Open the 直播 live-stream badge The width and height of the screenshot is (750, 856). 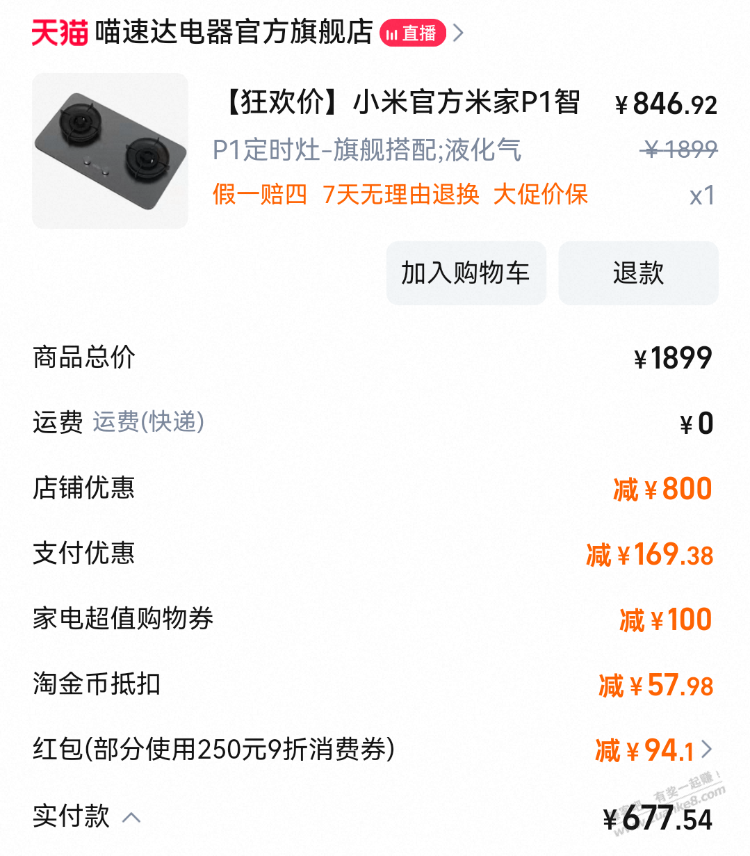click(x=411, y=31)
